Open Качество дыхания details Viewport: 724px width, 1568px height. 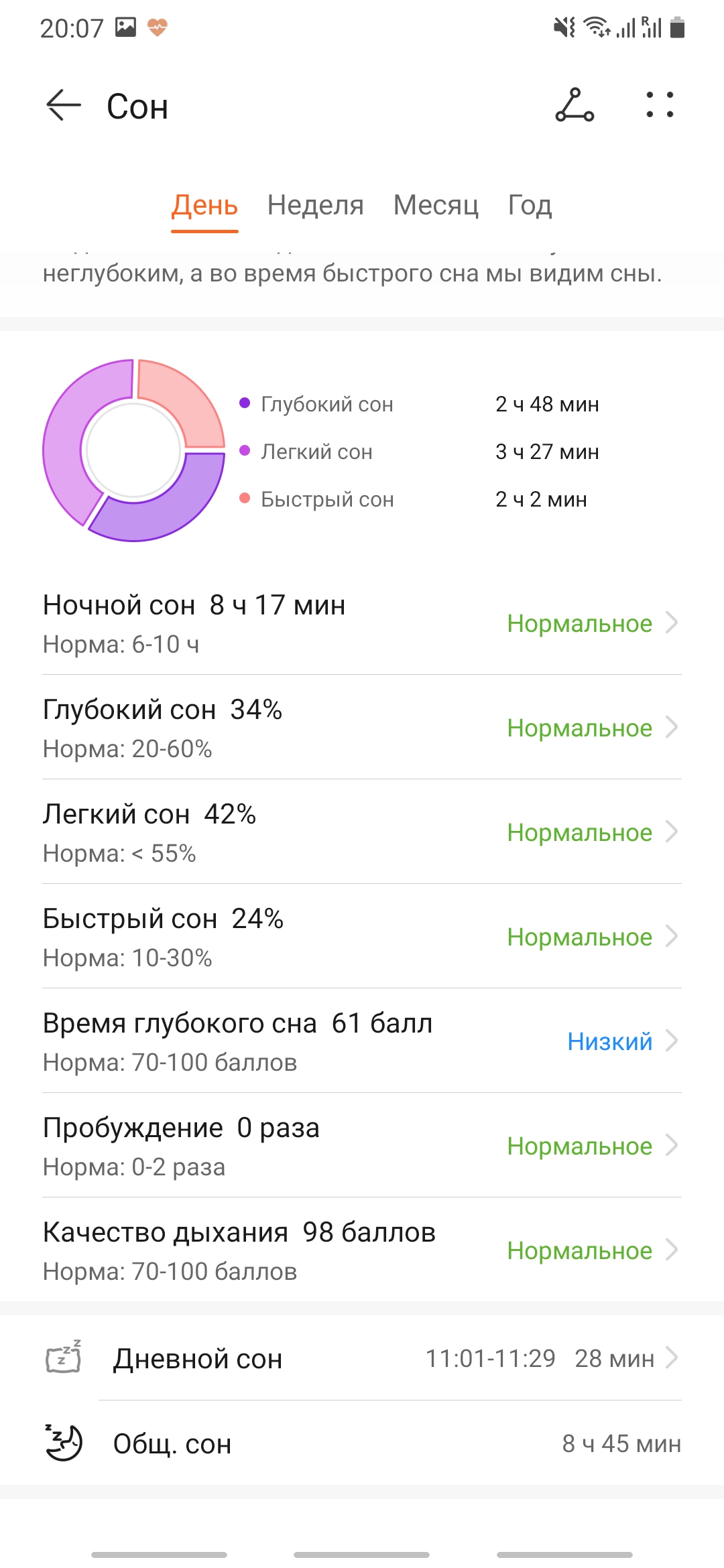[362, 1250]
